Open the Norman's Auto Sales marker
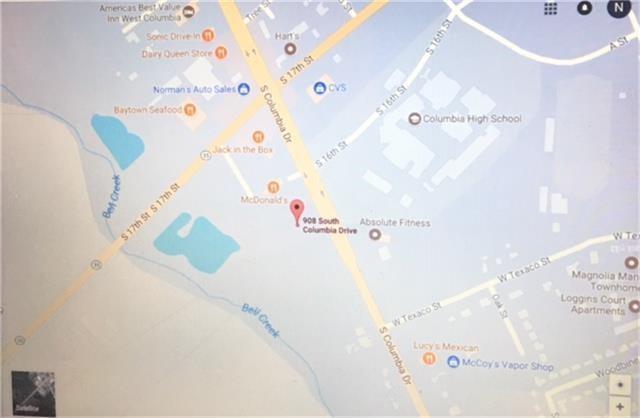The image size is (640, 418). pyautogui.click(x=243, y=89)
